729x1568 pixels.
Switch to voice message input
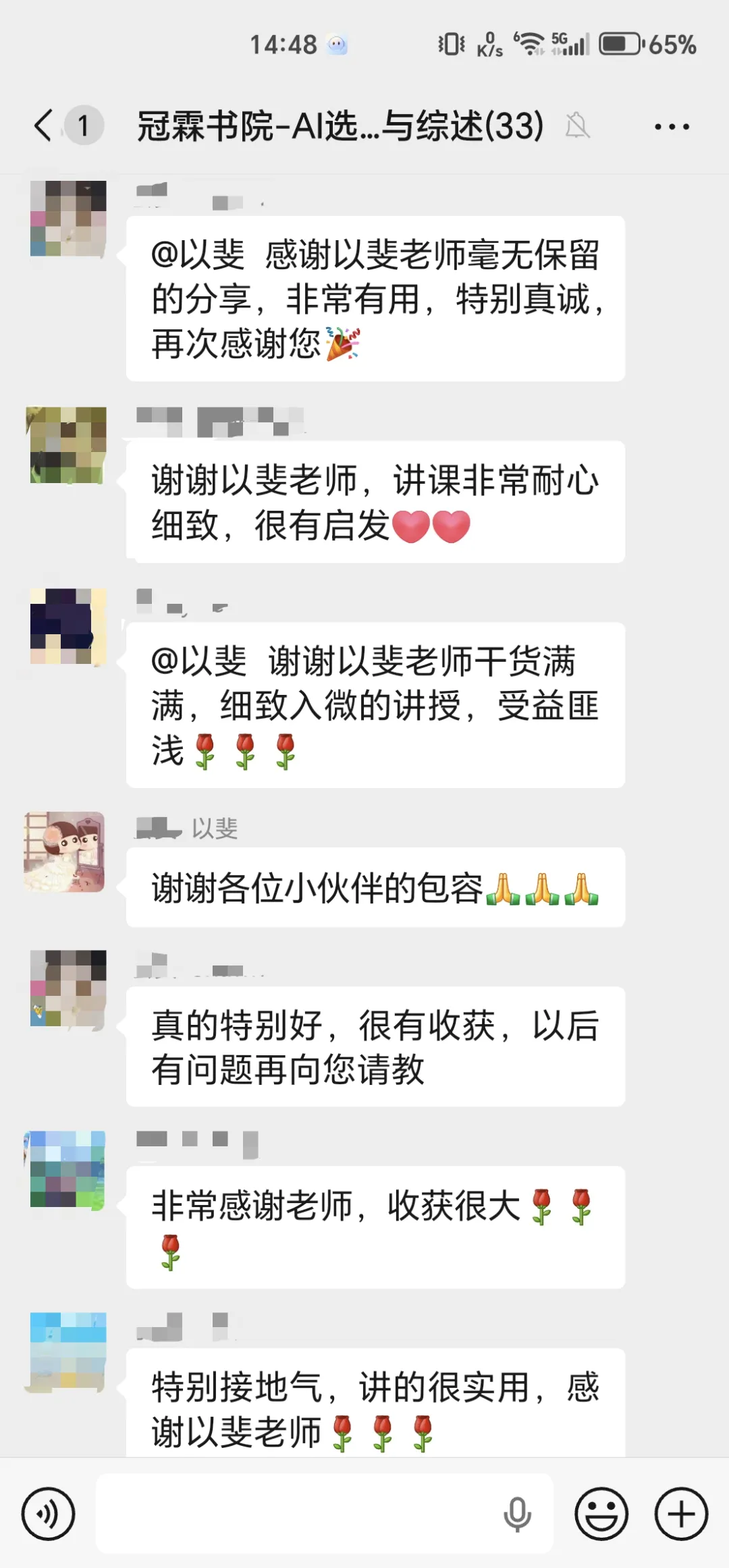point(48,1513)
